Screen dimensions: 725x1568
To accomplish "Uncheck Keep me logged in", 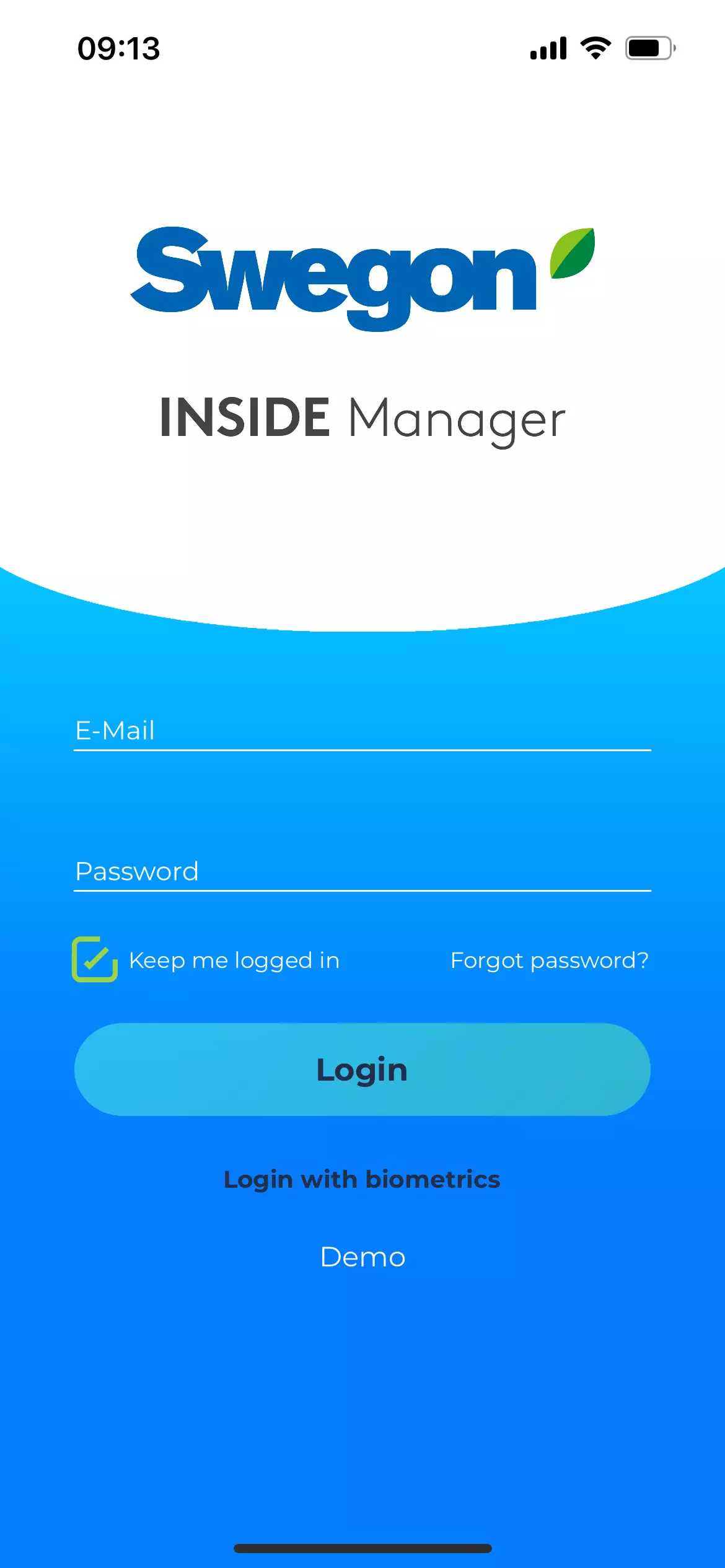I will point(95,959).
